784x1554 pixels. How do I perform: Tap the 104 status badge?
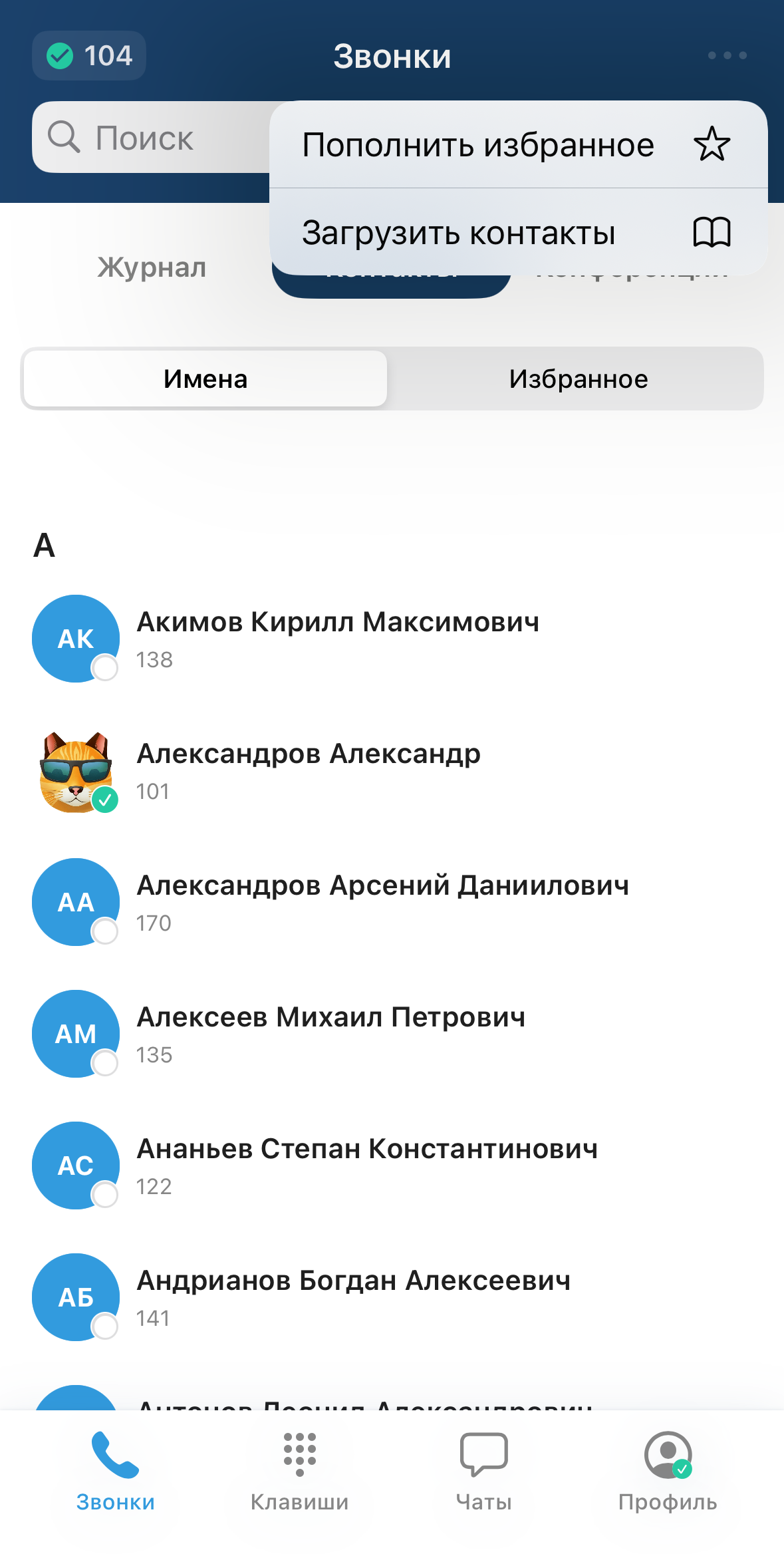pos(89,56)
